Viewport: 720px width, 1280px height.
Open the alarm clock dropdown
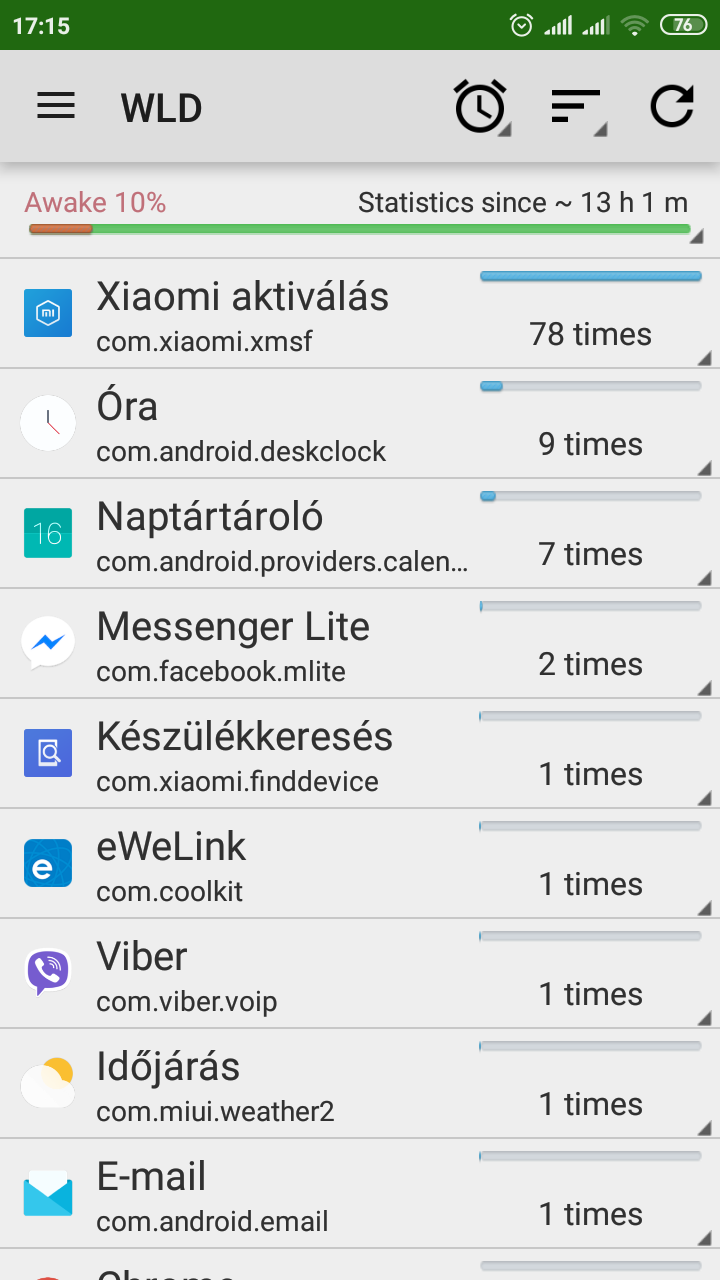point(482,106)
